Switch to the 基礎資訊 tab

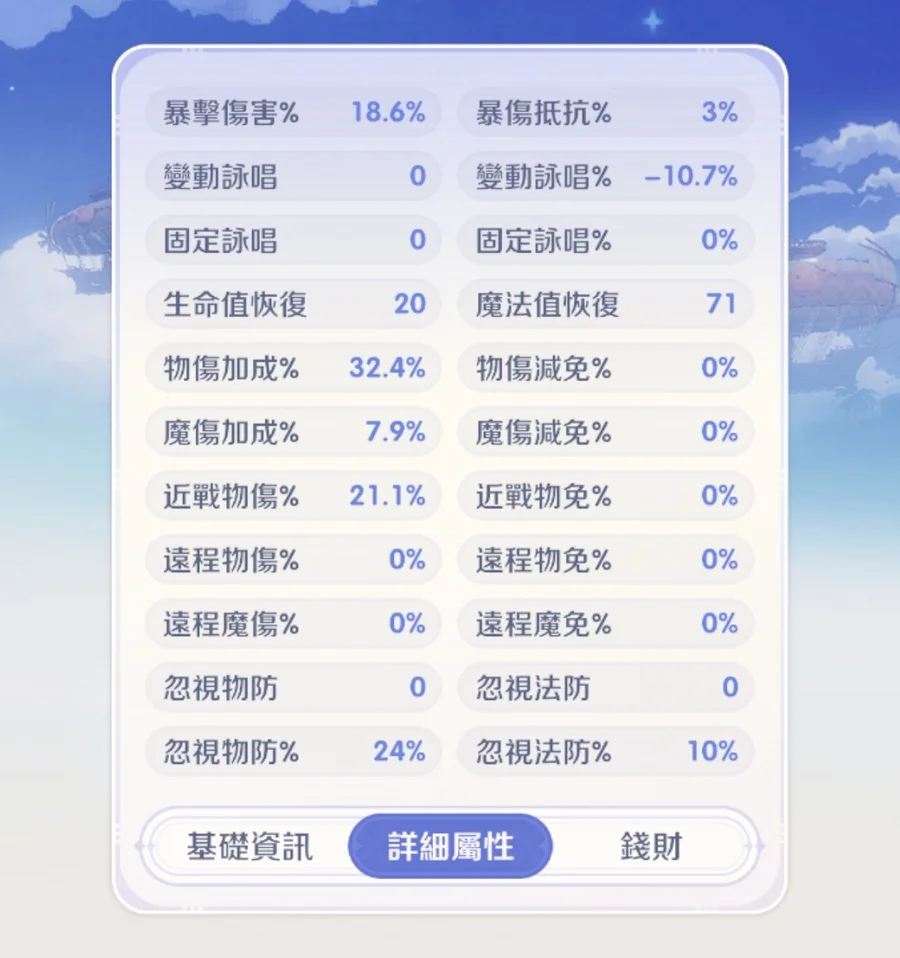pos(249,847)
